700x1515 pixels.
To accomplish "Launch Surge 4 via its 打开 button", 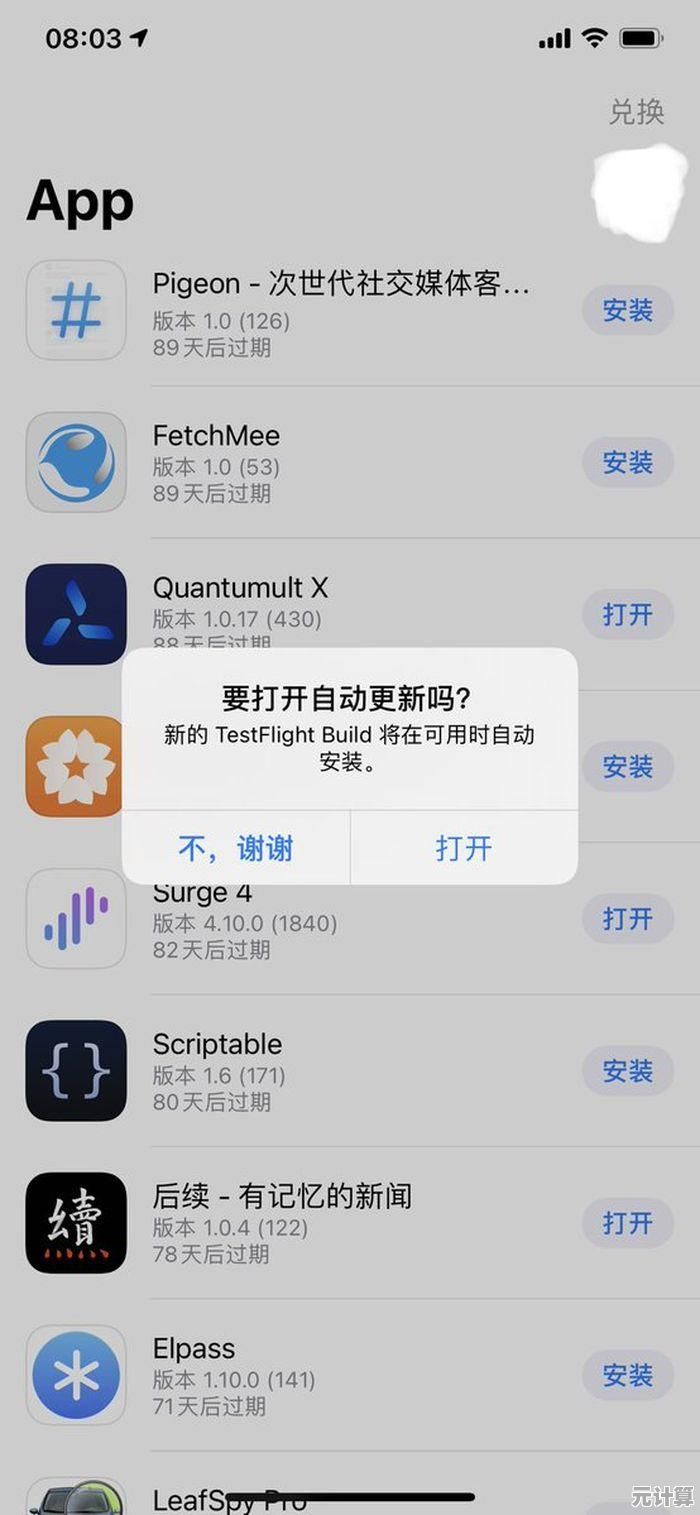I will 627,918.
